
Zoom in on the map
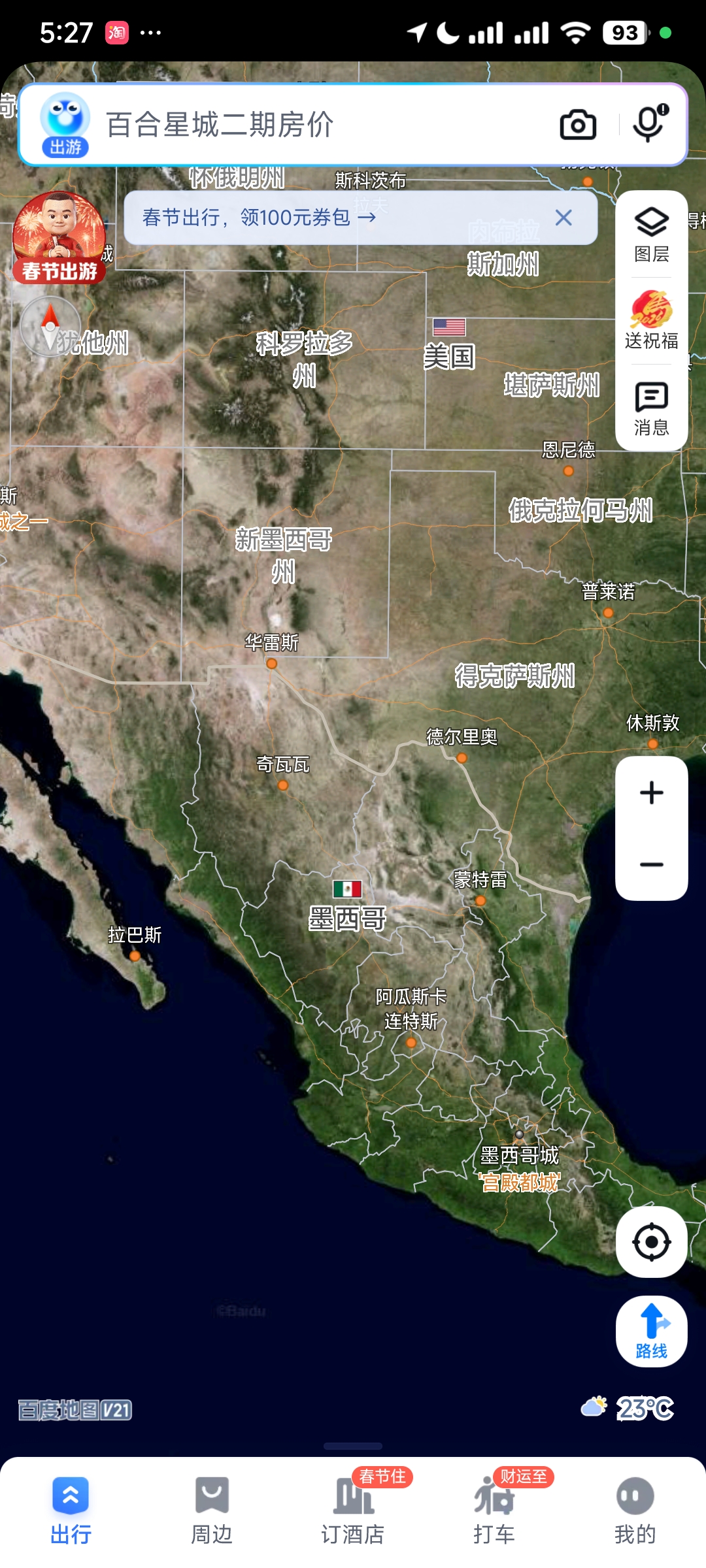tap(651, 793)
